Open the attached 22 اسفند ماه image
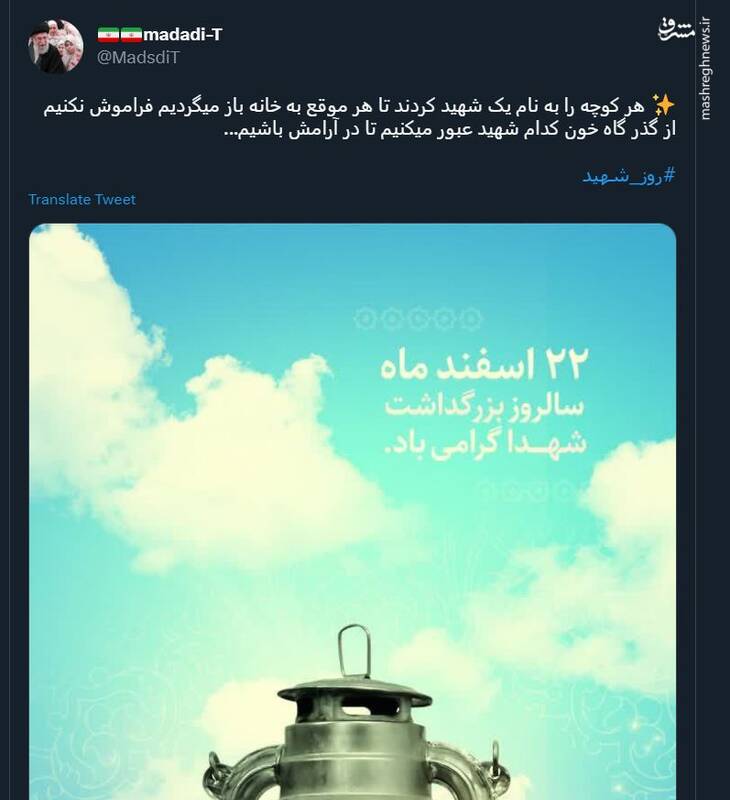The image size is (730, 800). [x=352, y=510]
